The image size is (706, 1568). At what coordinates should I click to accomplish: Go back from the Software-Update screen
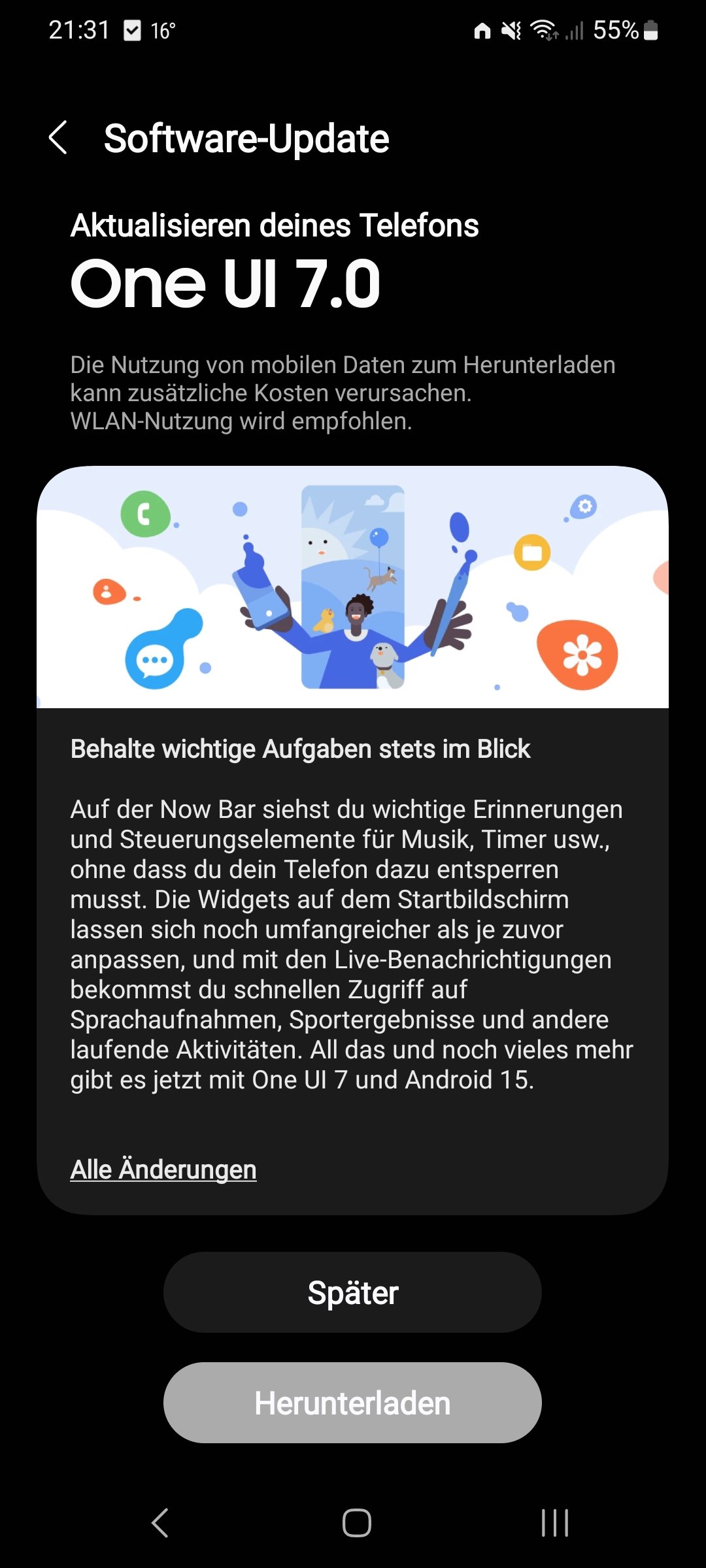(58, 138)
